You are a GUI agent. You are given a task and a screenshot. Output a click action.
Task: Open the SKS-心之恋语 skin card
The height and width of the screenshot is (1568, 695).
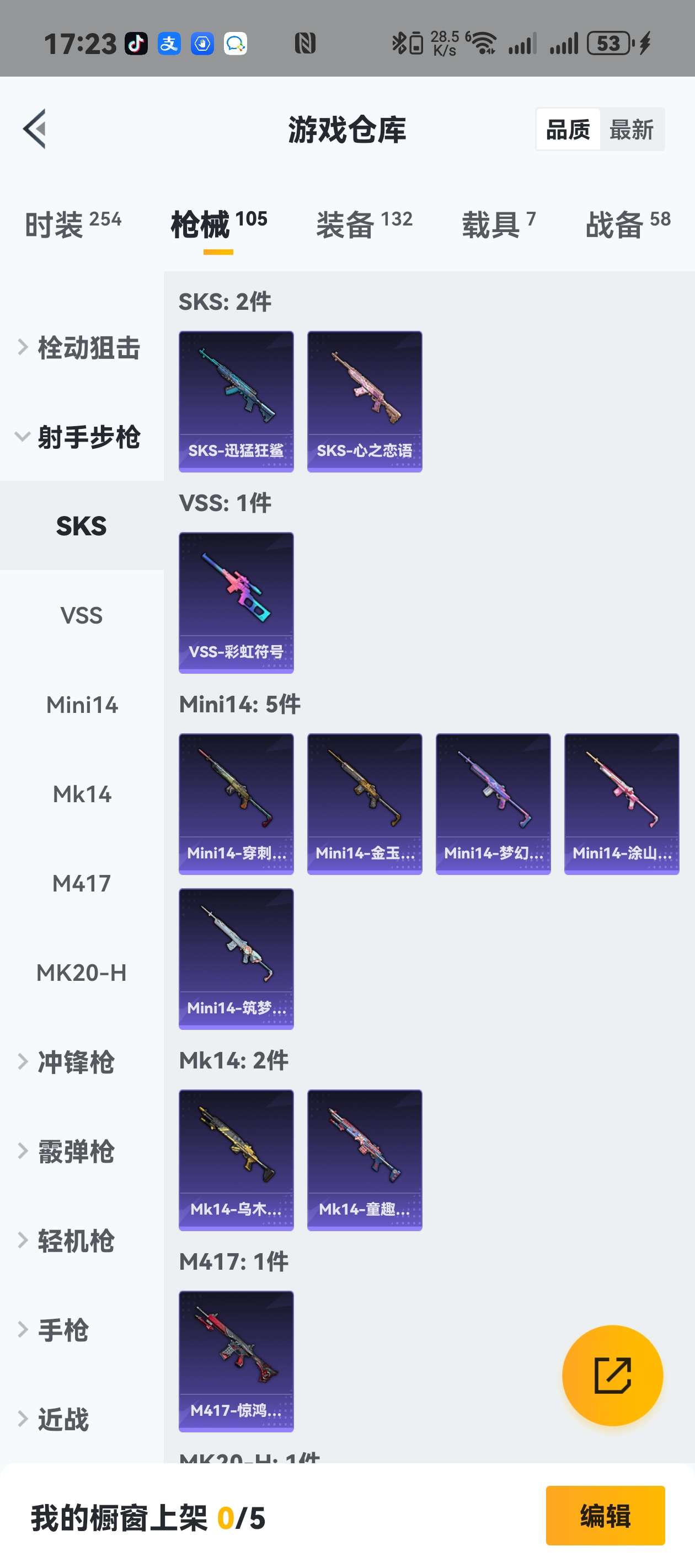click(x=364, y=401)
